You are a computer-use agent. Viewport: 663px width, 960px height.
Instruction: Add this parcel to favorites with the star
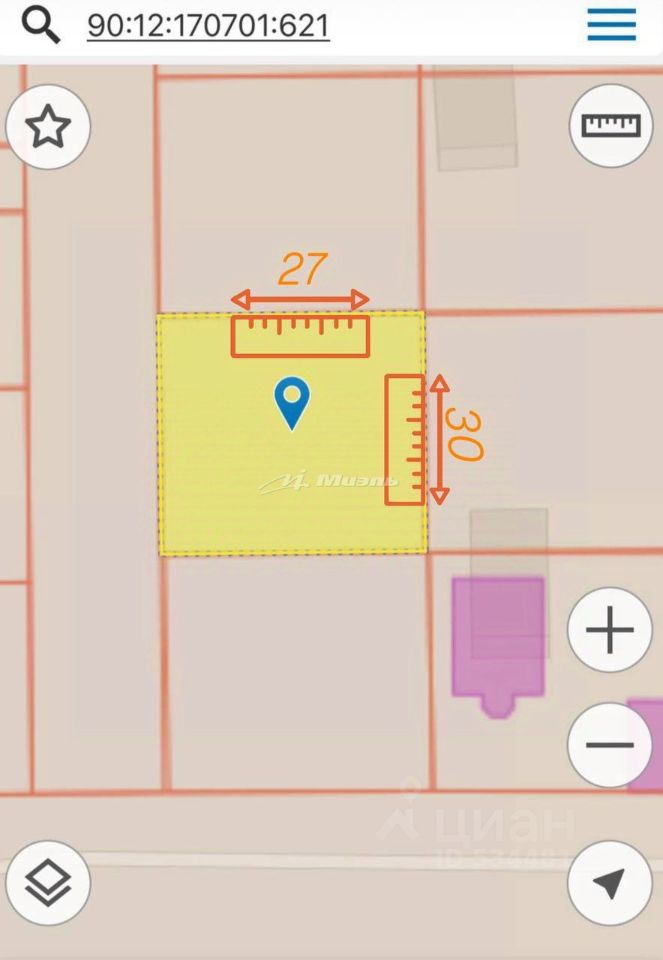point(48,127)
